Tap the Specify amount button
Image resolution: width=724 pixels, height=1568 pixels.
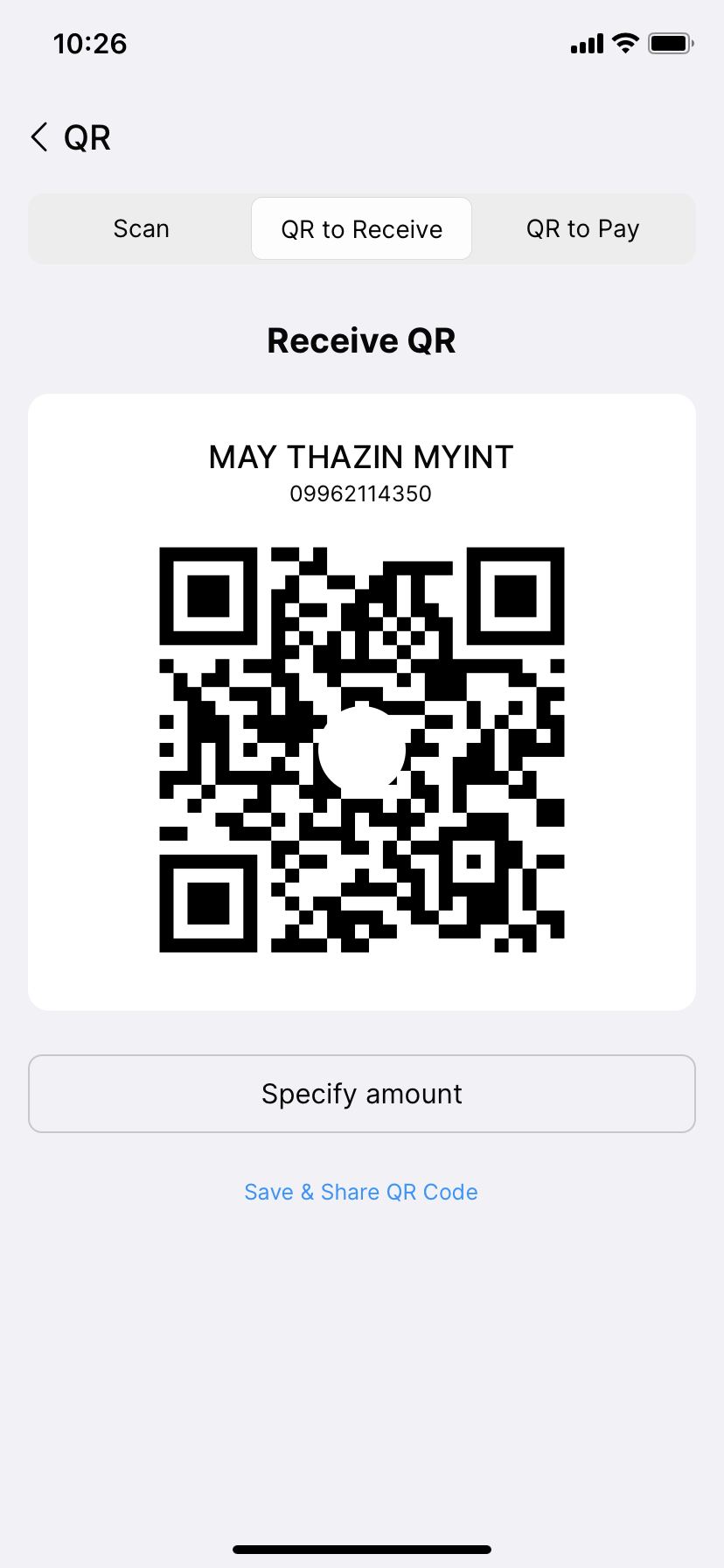coord(361,1094)
